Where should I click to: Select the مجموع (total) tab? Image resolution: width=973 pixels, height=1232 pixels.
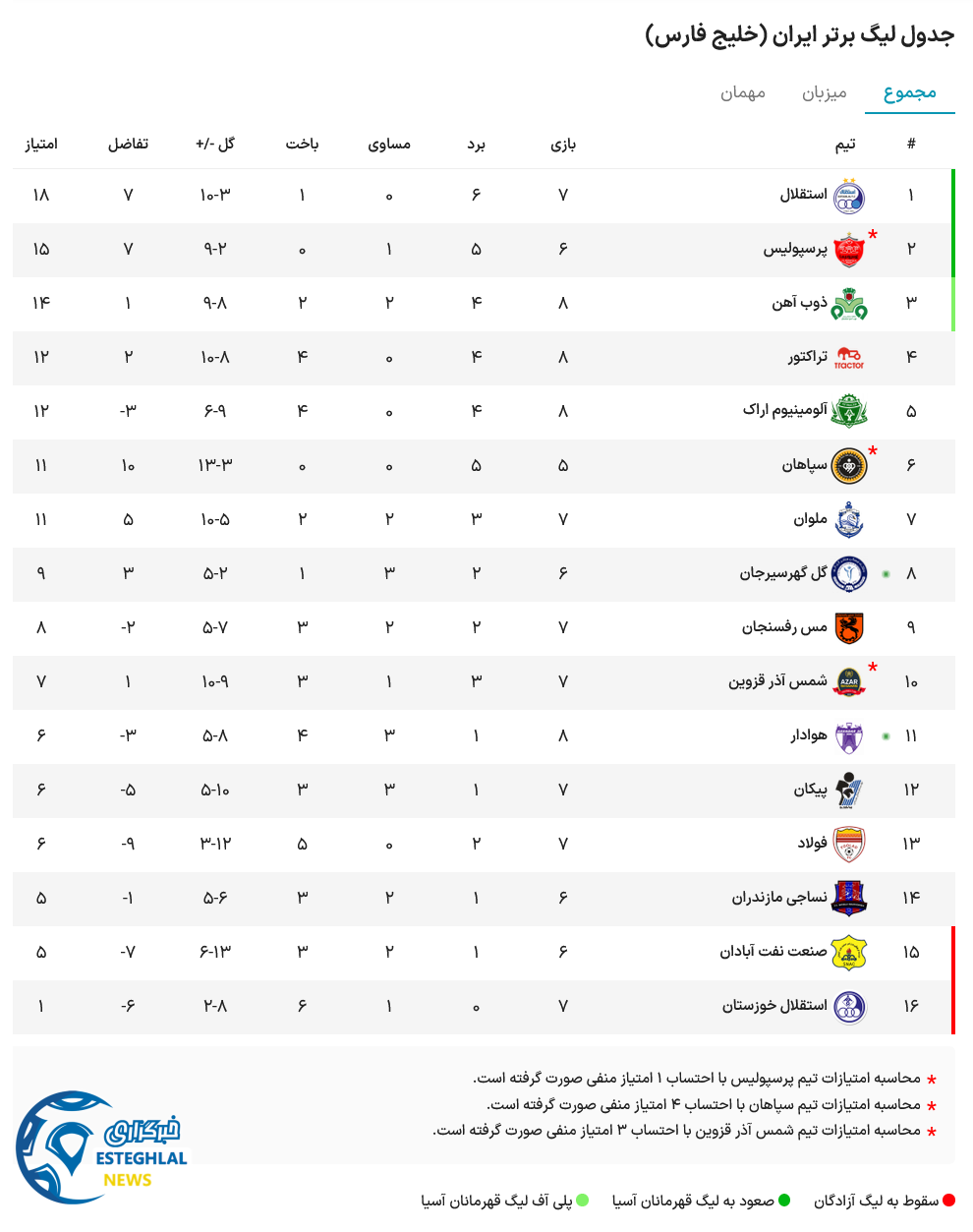tap(907, 92)
